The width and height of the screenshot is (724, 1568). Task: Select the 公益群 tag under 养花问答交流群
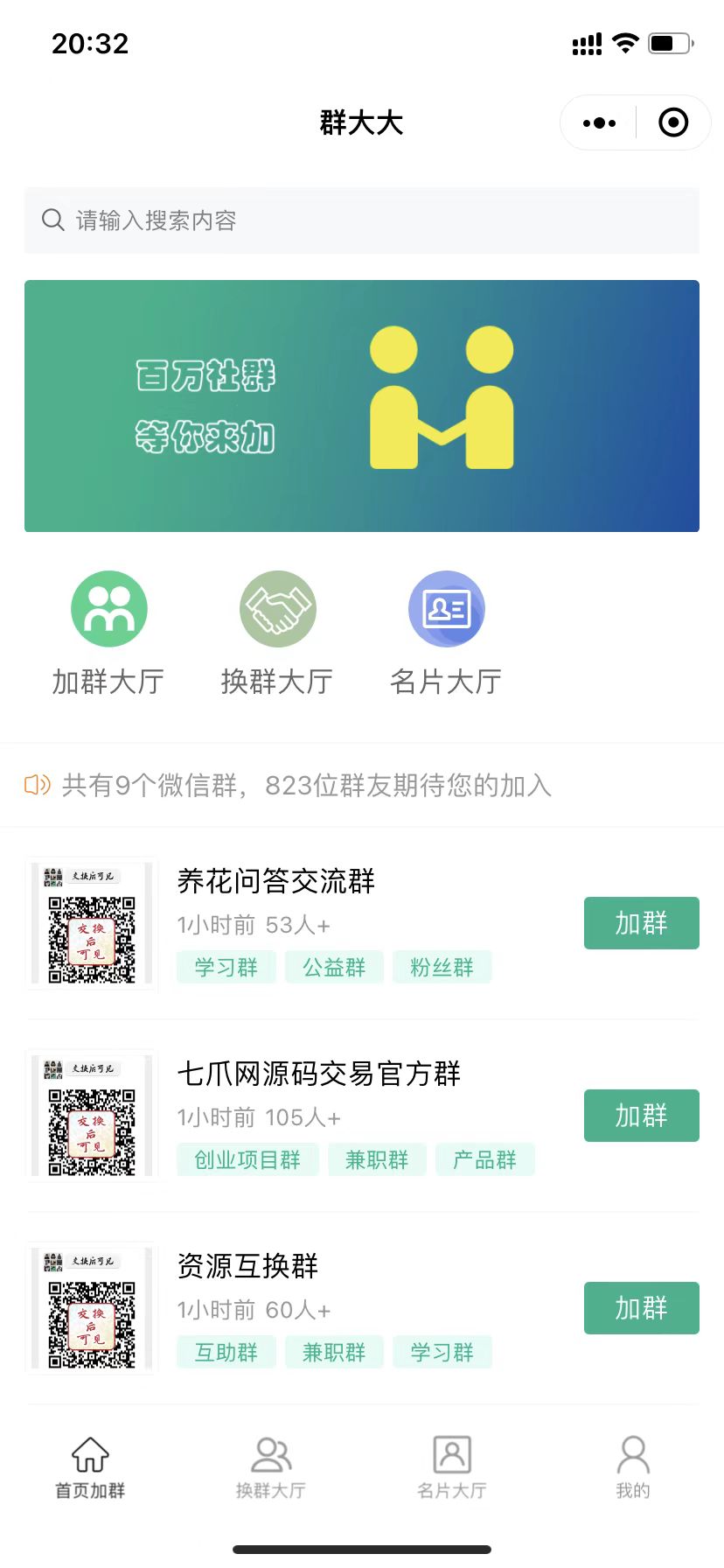[334, 968]
